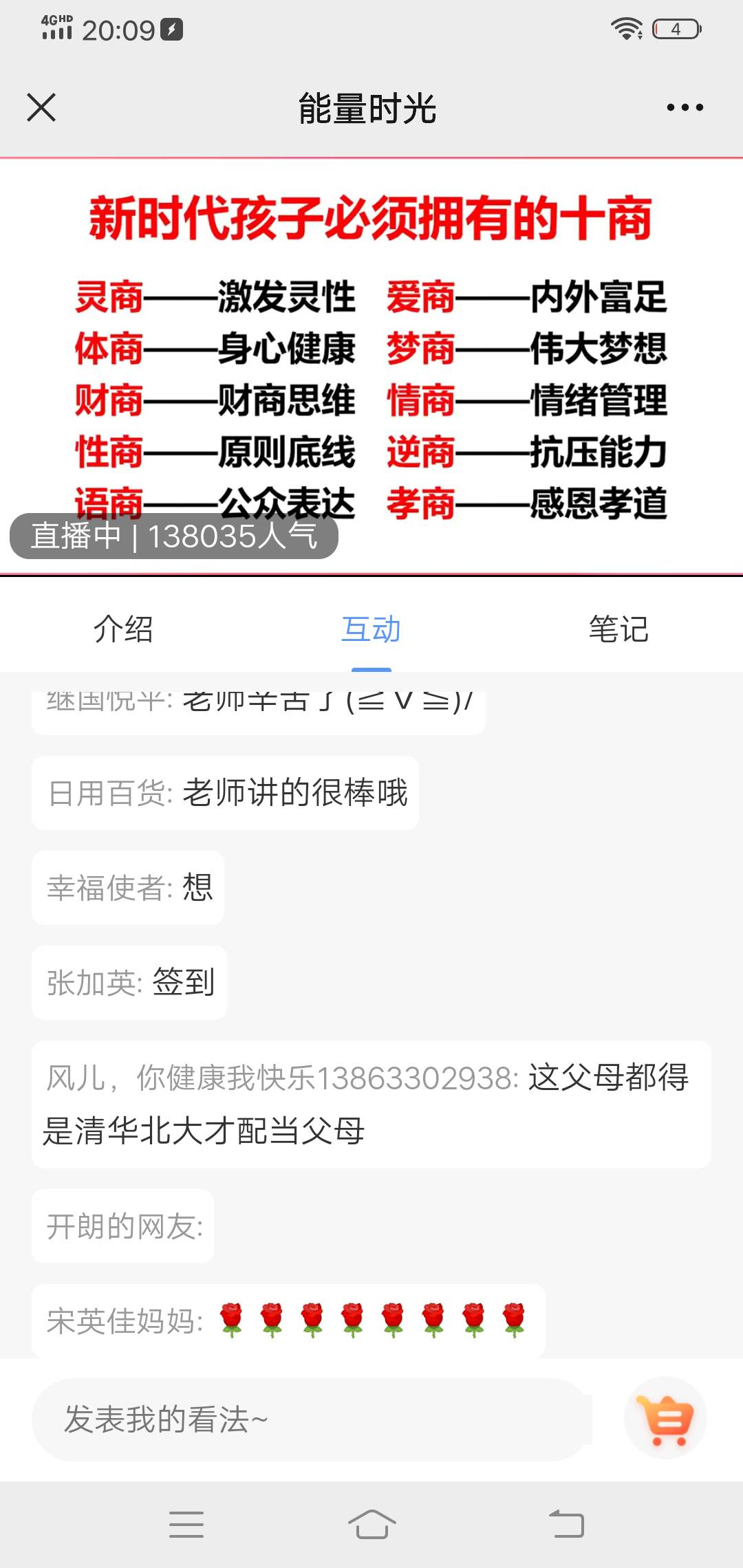Switch to the 笔记 tab
Screen dimensions: 743x1568
(x=618, y=629)
